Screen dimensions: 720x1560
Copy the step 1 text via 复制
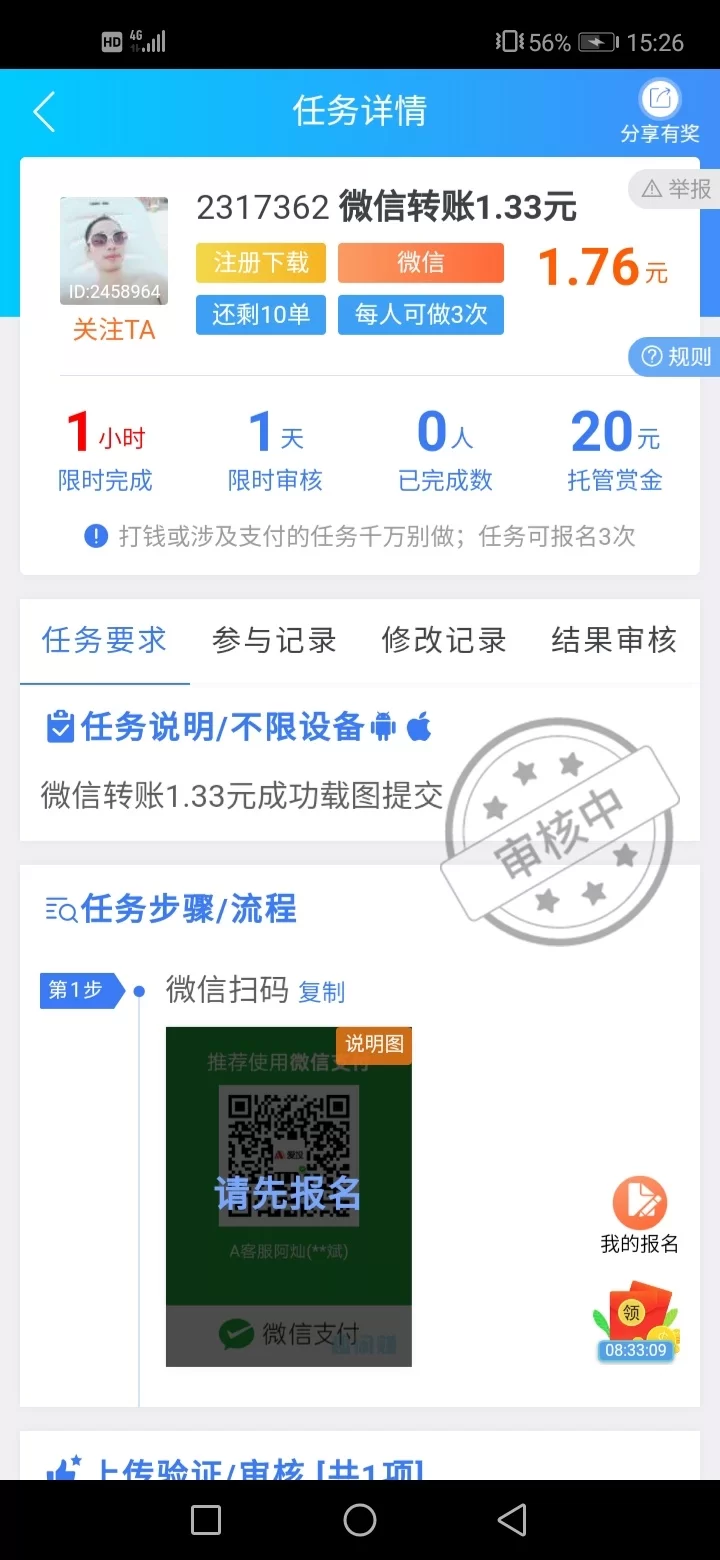tap(322, 992)
